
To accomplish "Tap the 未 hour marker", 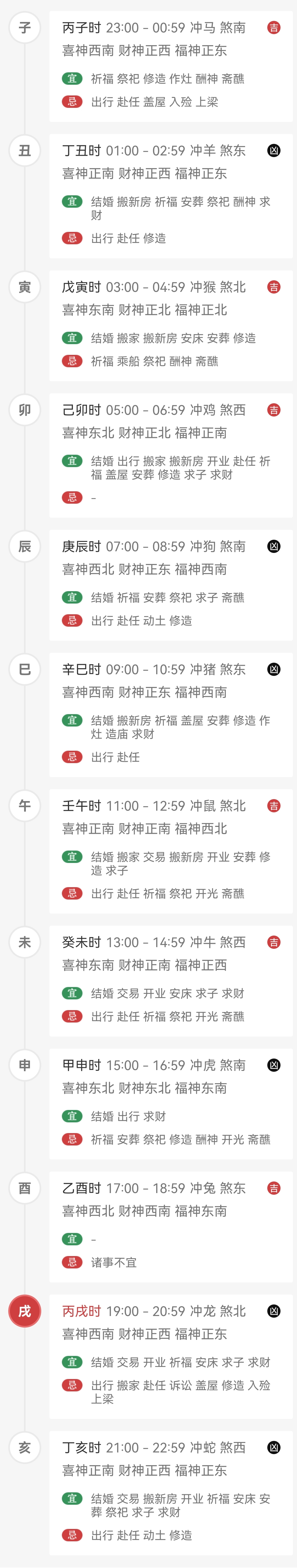I will [x=25, y=942].
